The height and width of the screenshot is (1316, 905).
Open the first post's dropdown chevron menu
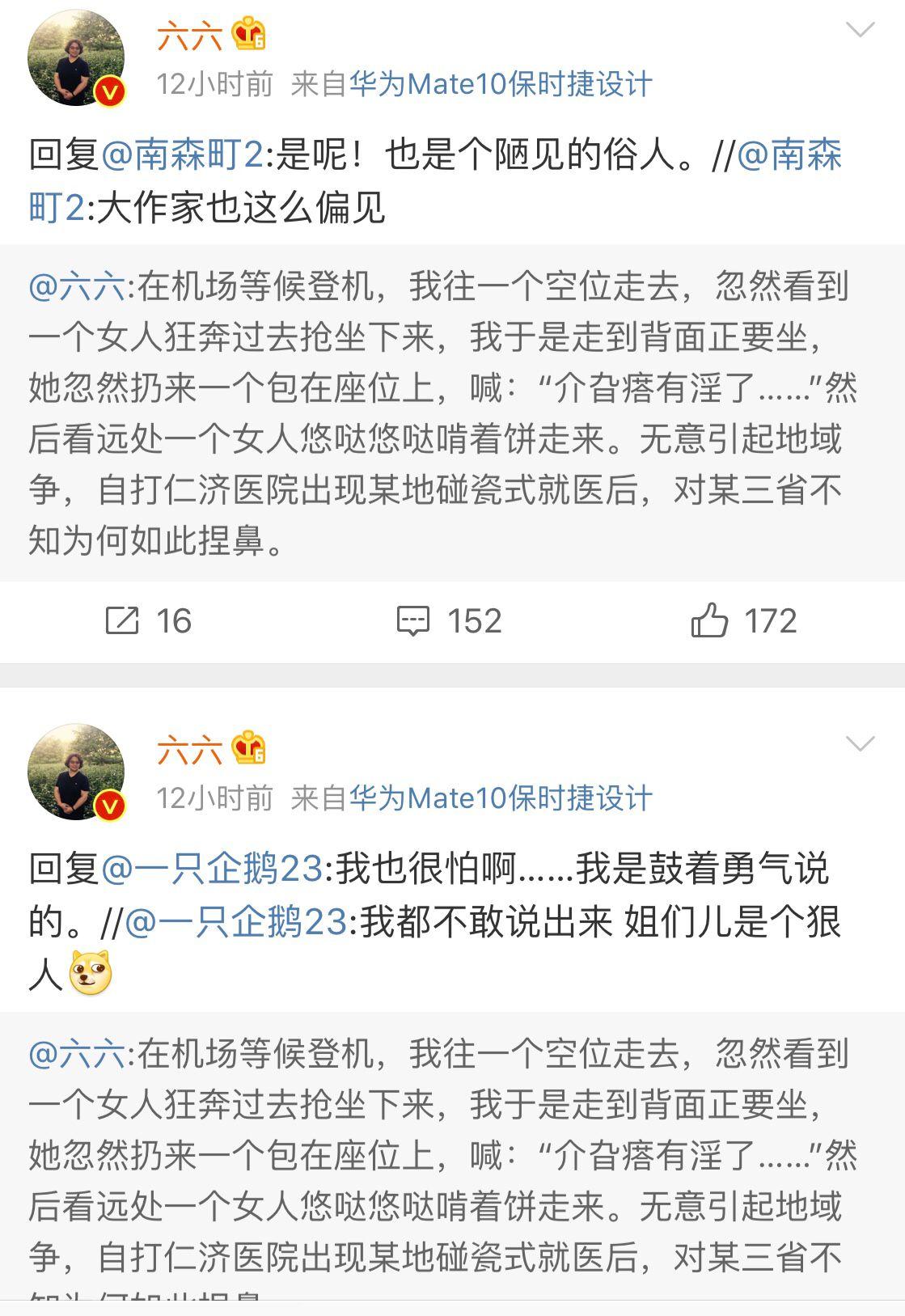point(860,31)
